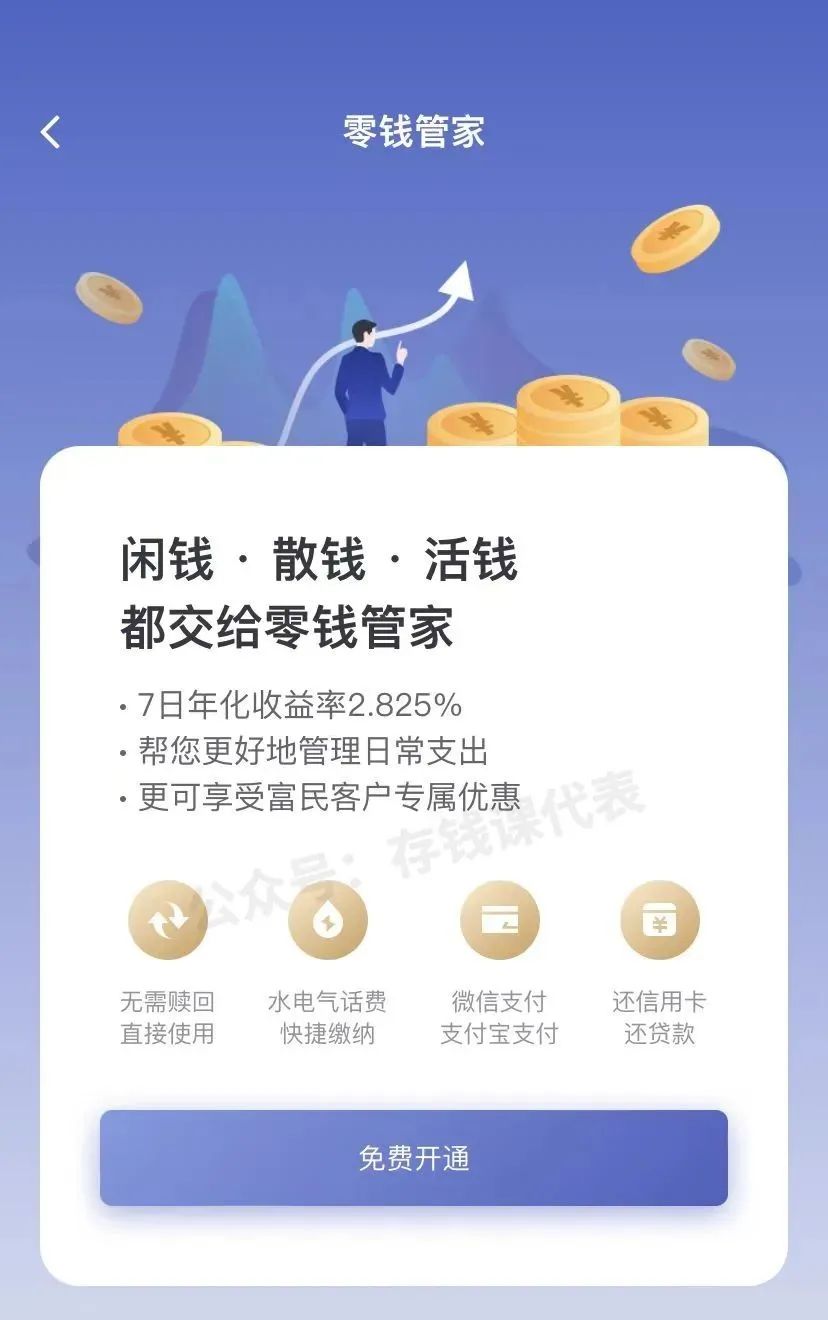Image resolution: width=828 pixels, height=1320 pixels.
Task: Click the 闲钱·散钱·活钱 headline text
Action: (320, 563)
